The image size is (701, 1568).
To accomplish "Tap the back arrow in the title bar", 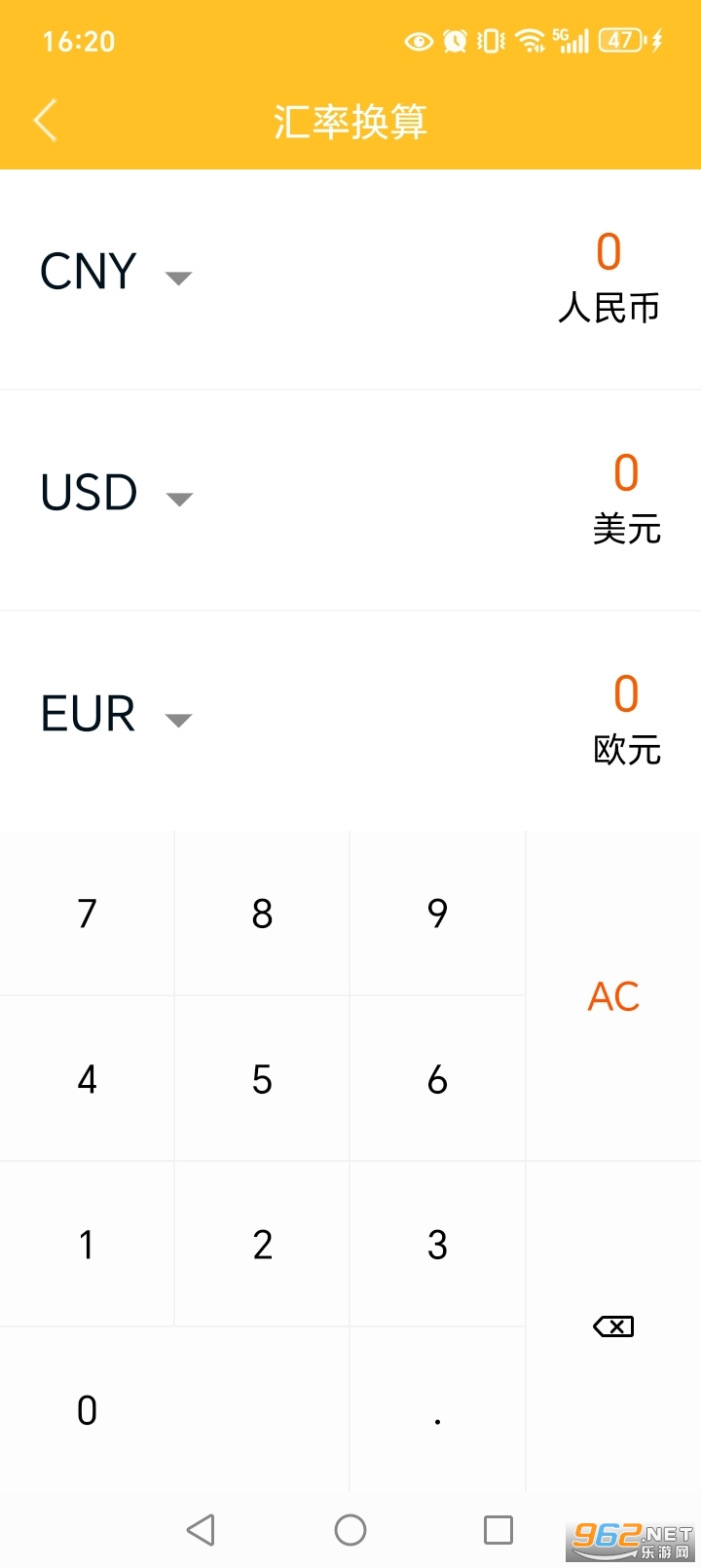I will point(45,119).
